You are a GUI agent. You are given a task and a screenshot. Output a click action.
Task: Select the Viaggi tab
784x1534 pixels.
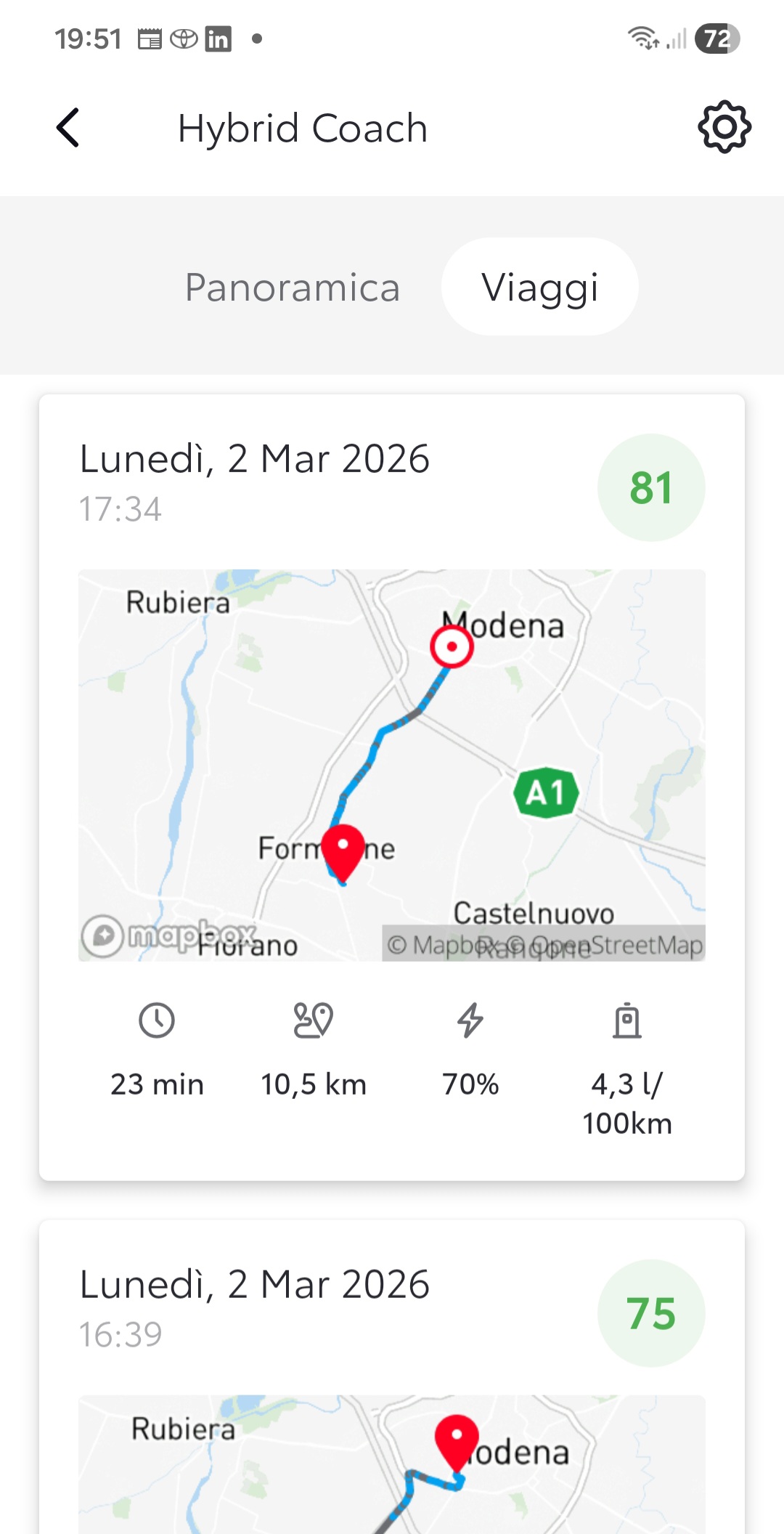coord(539,287)
